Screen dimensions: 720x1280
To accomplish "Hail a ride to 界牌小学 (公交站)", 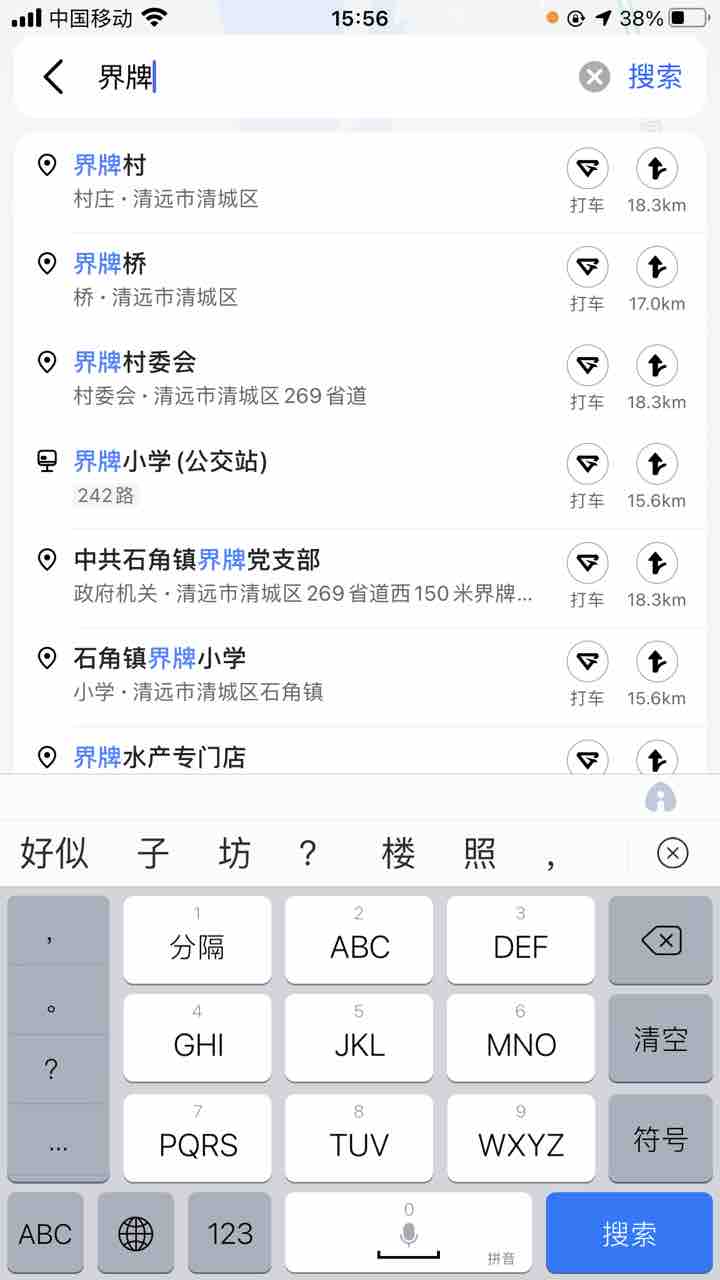I will 587,464.
